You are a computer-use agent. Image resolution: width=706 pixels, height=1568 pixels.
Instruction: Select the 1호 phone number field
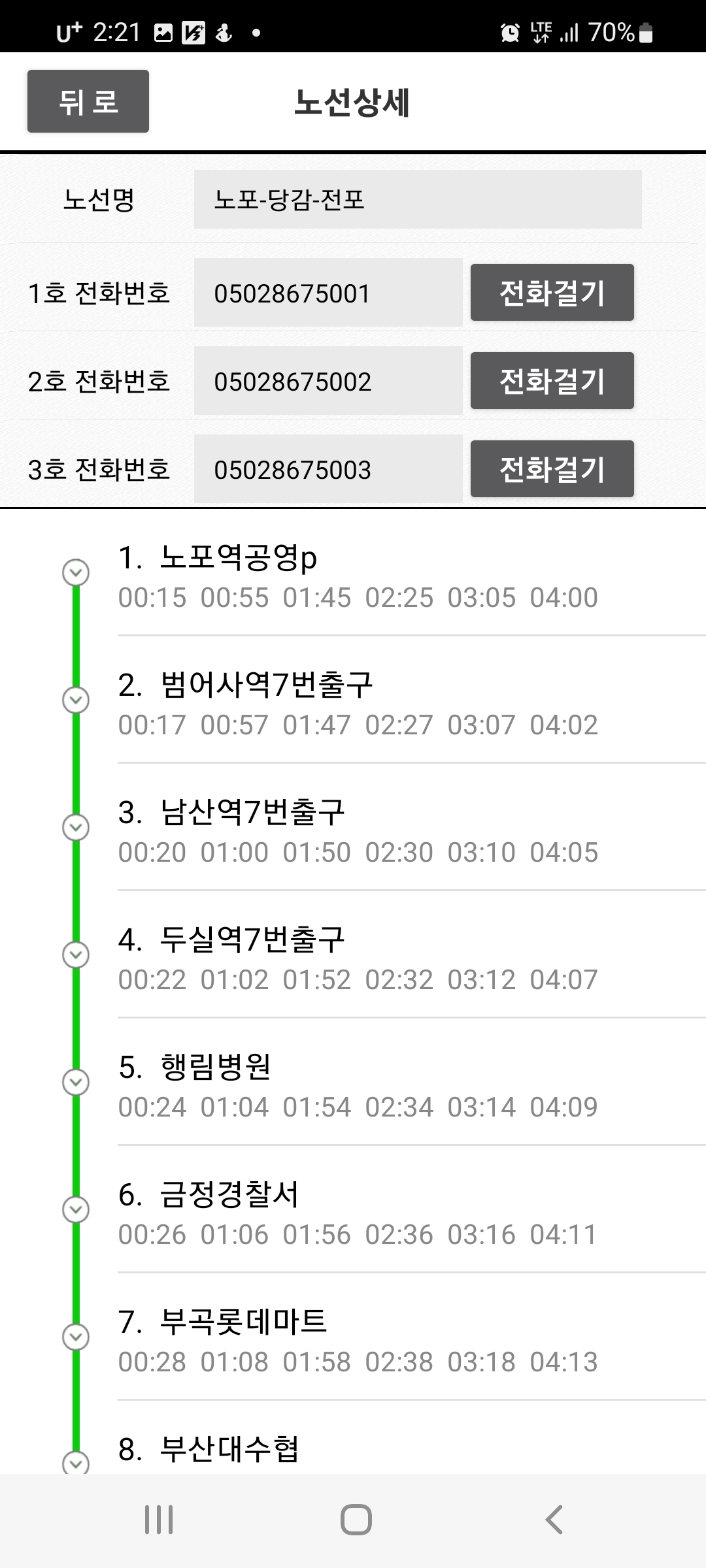328,293
